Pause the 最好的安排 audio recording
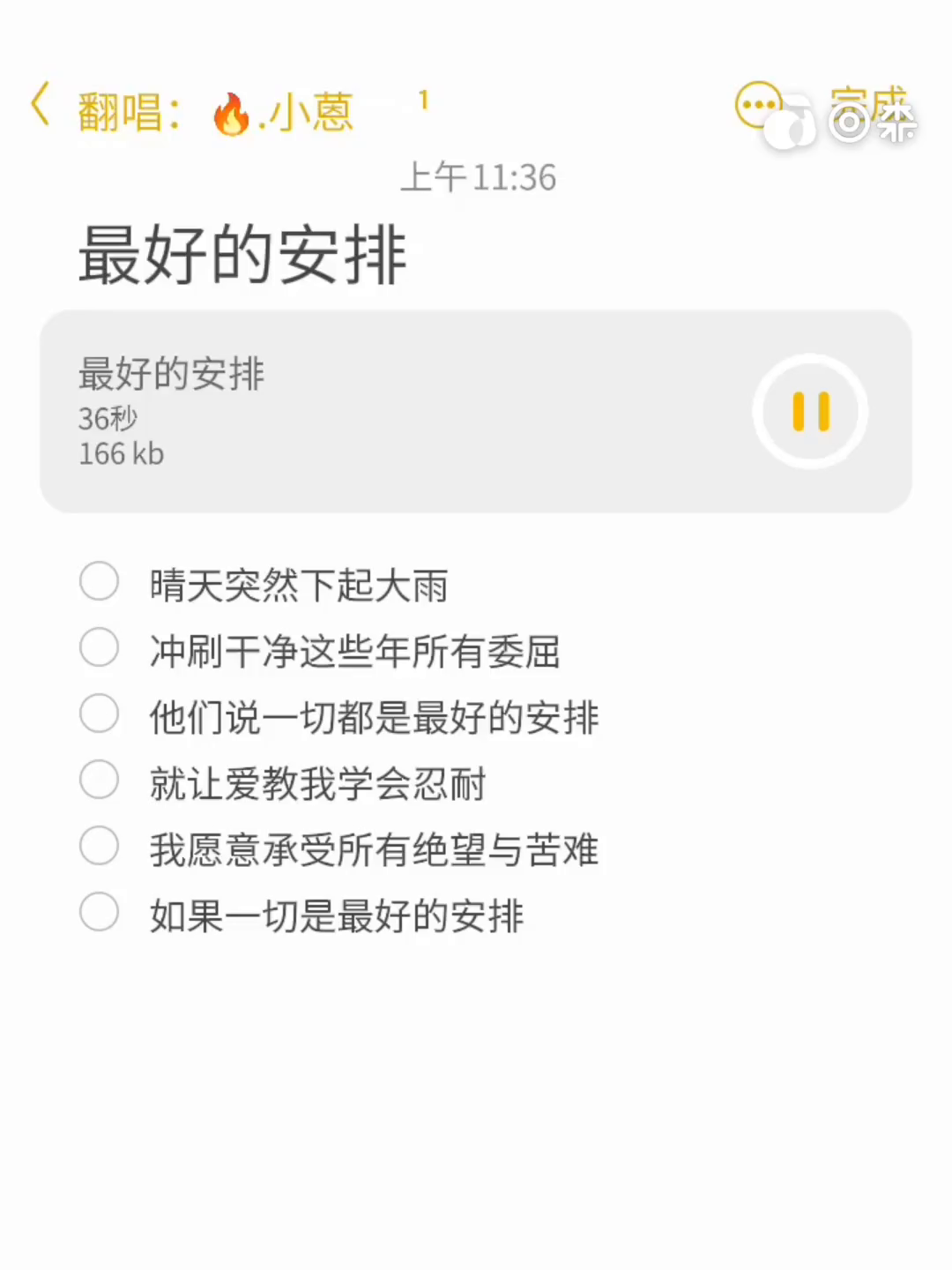Screen dimensions: 952x1270 point(811,412)
